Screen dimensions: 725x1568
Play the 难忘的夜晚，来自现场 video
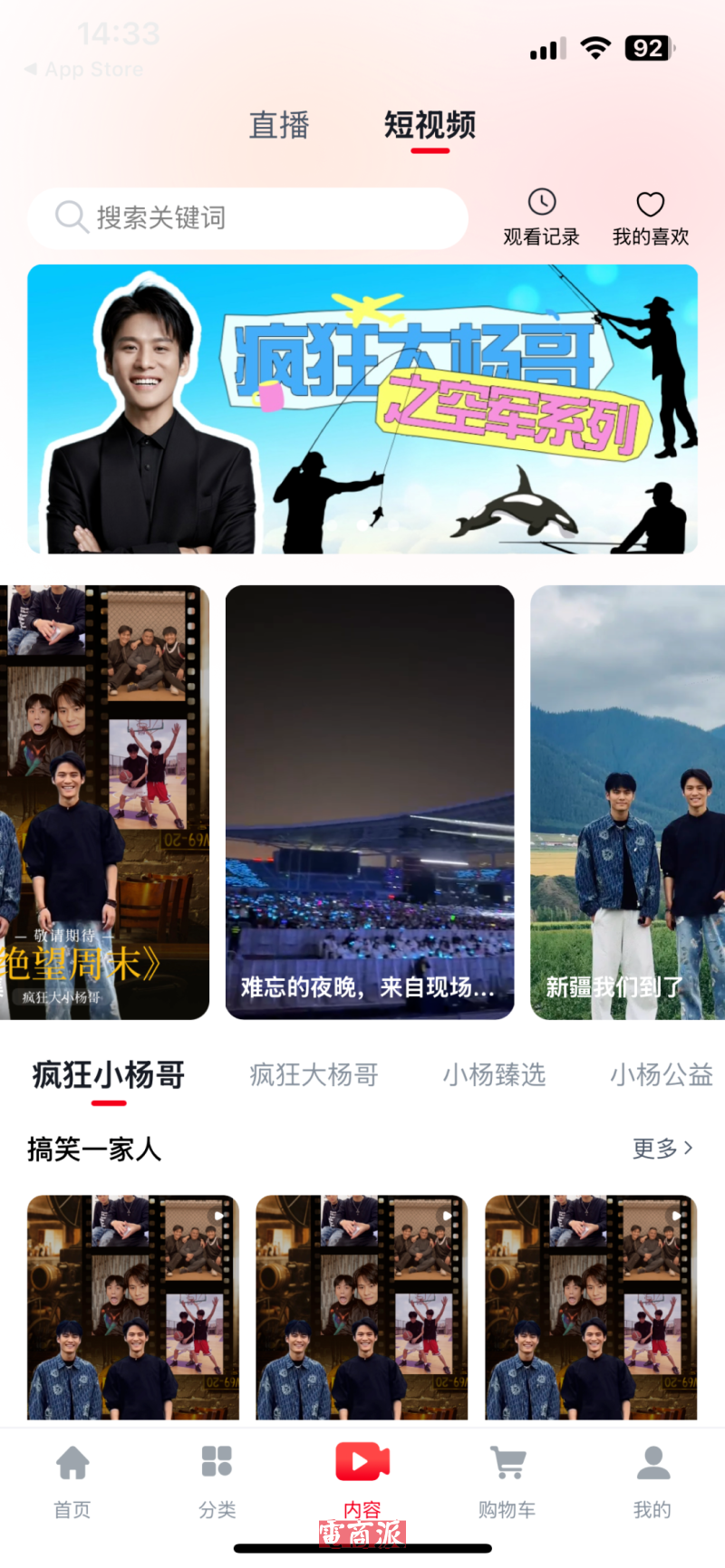coord(369,802)
